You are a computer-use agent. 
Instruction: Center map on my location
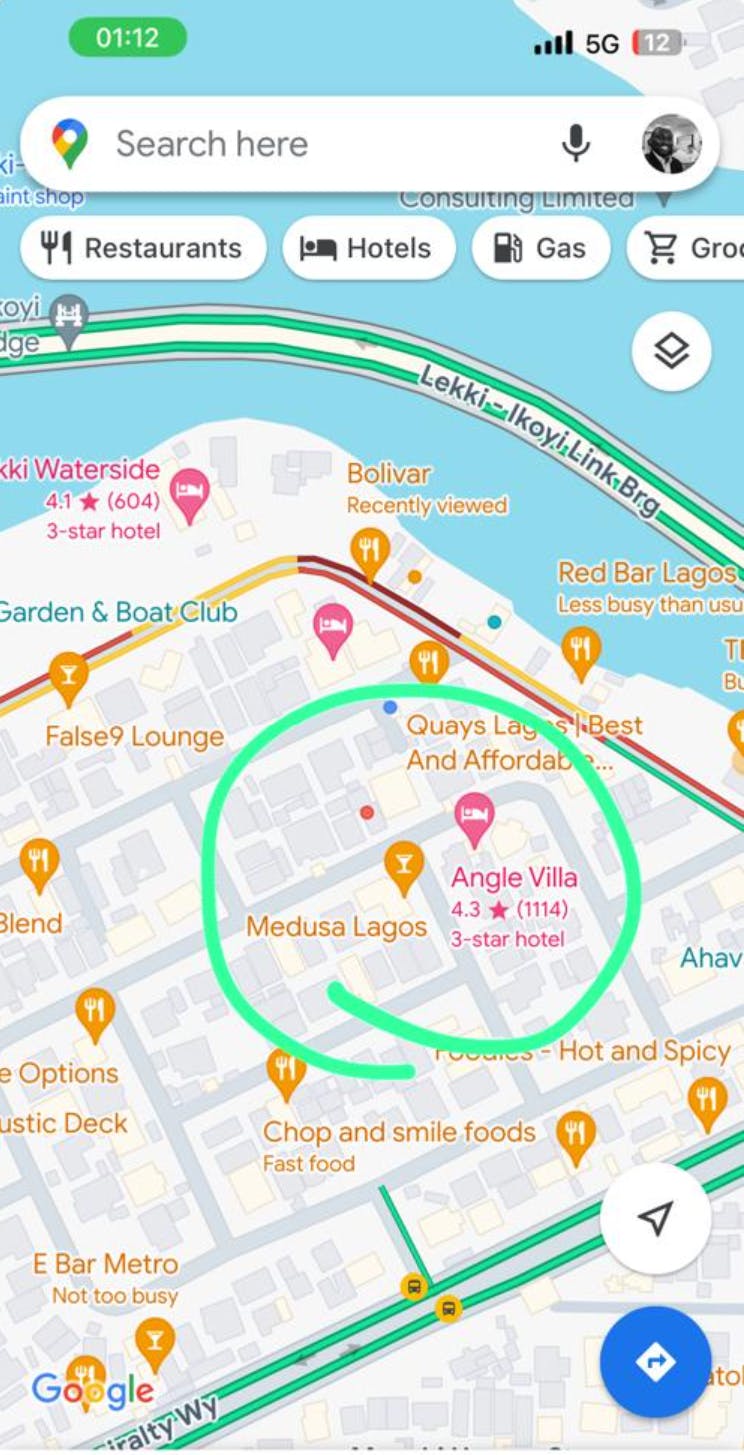tap(655, 1218)
